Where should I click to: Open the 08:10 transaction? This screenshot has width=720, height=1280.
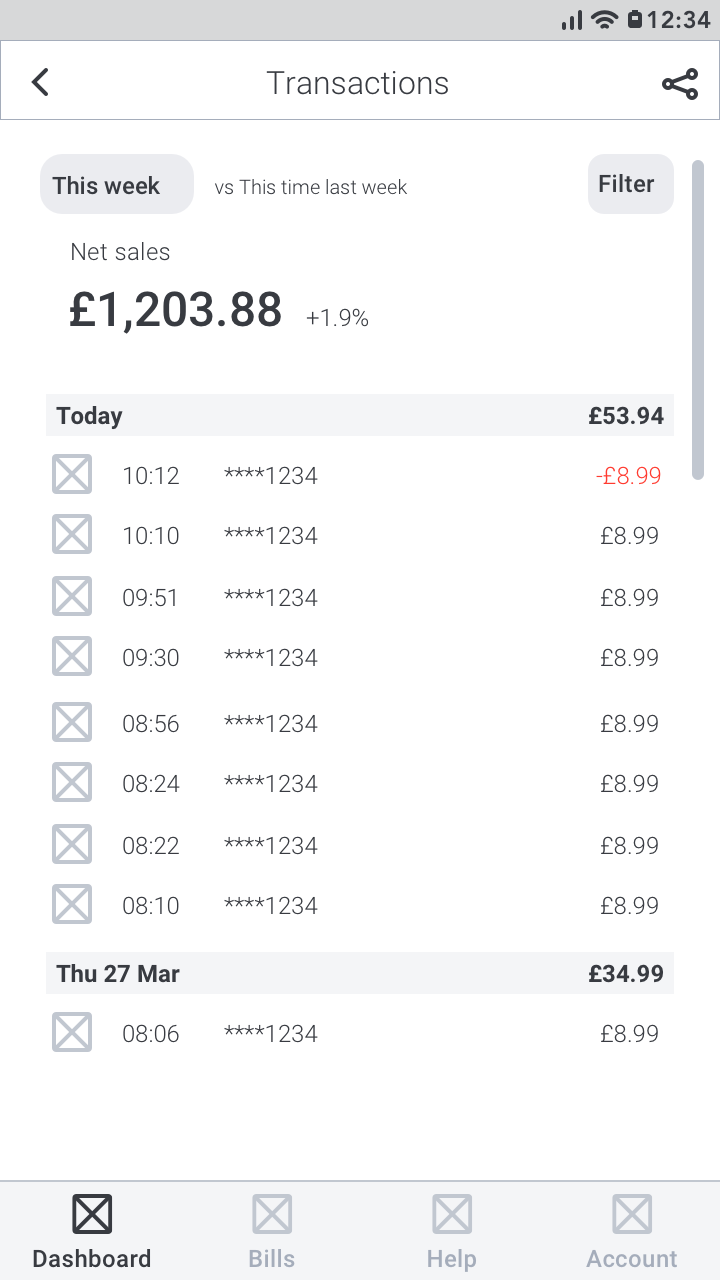tap(360, 905)
